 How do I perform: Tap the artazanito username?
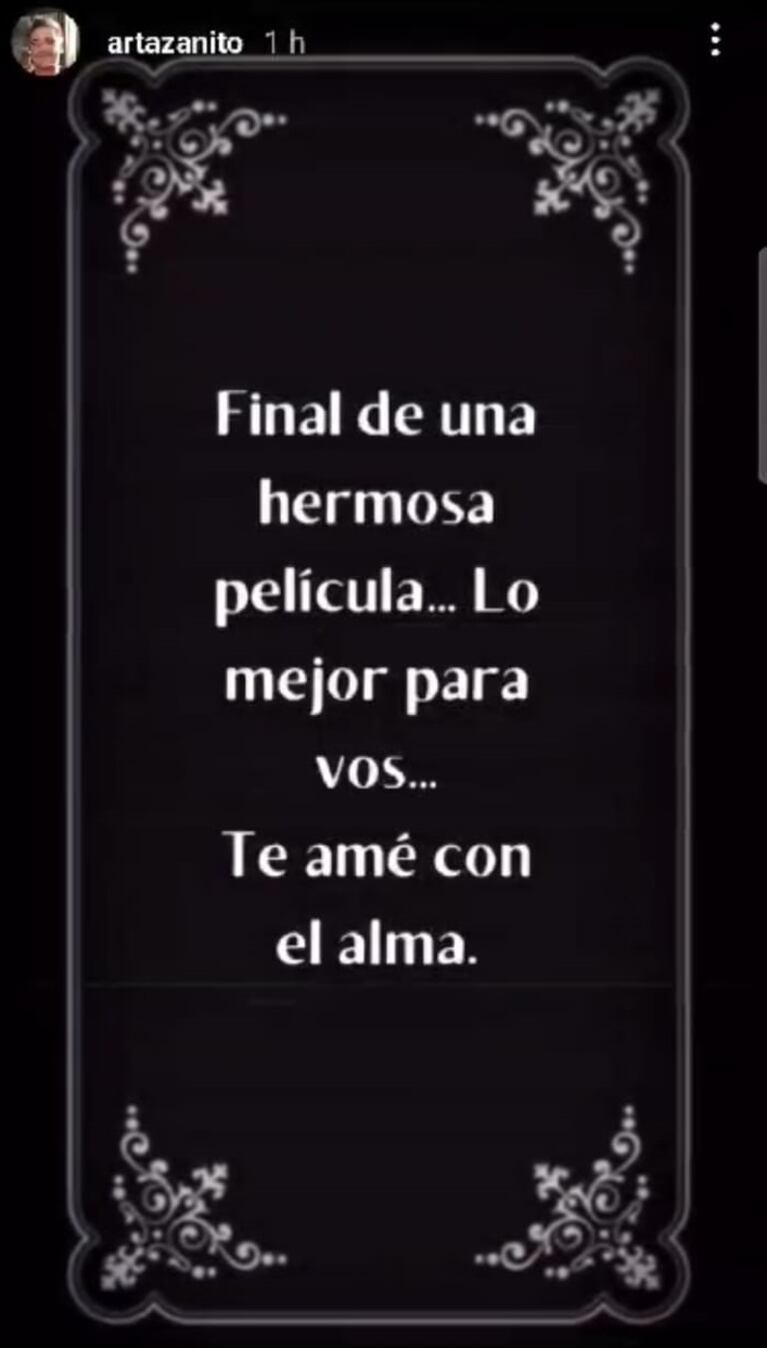[x=174, y=43]
